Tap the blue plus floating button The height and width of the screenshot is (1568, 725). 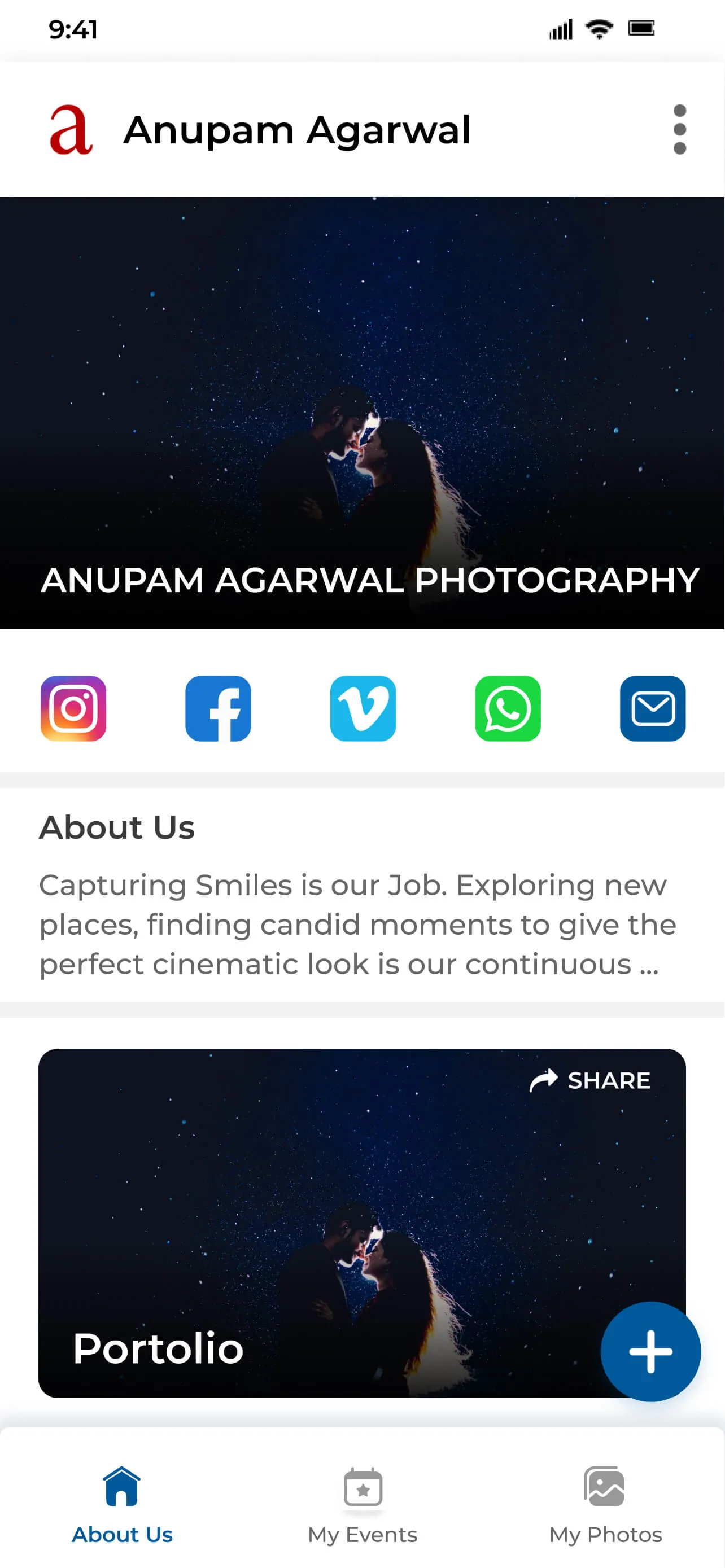650,1351
